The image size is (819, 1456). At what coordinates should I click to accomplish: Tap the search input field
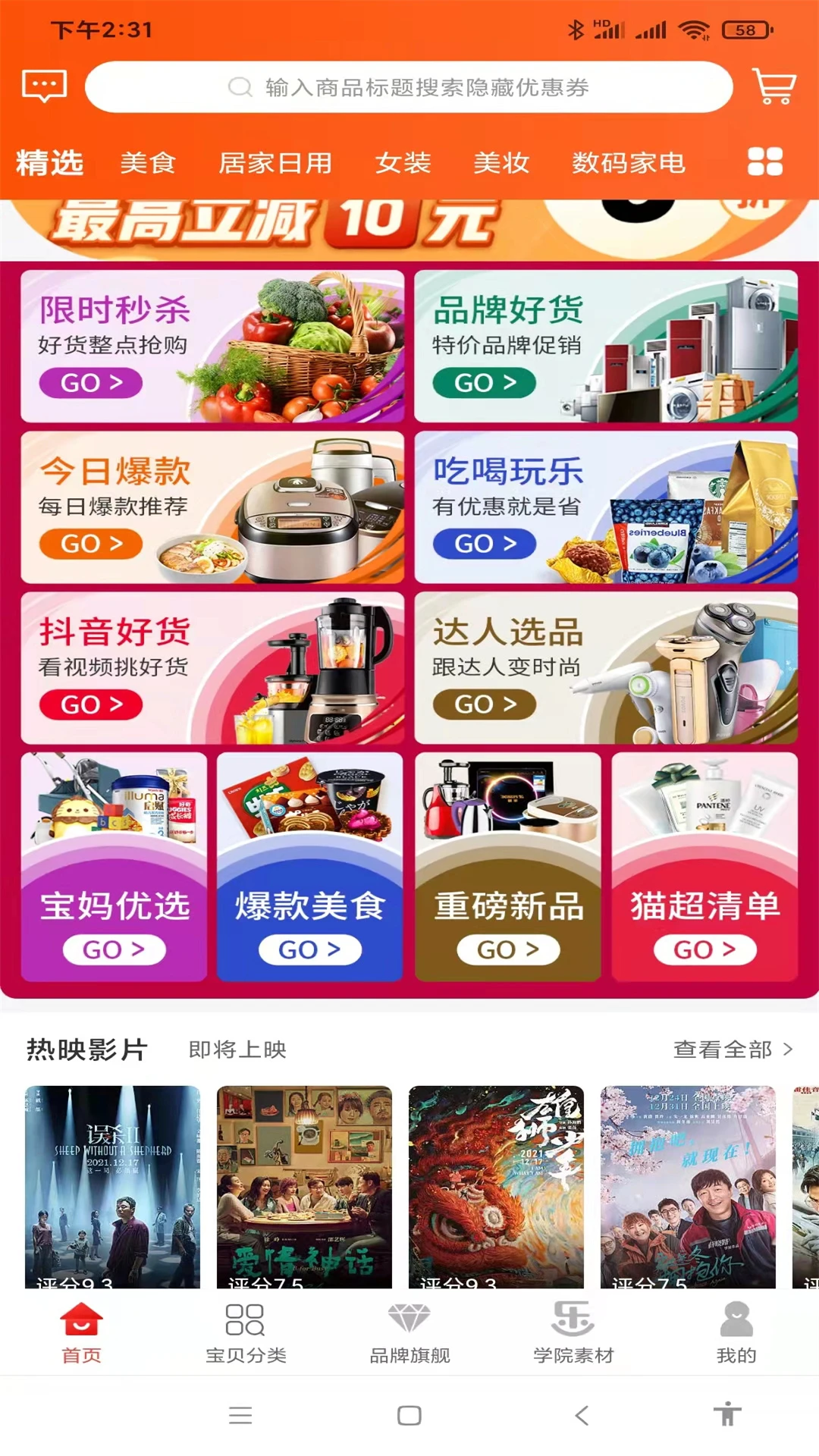(455, 86)
